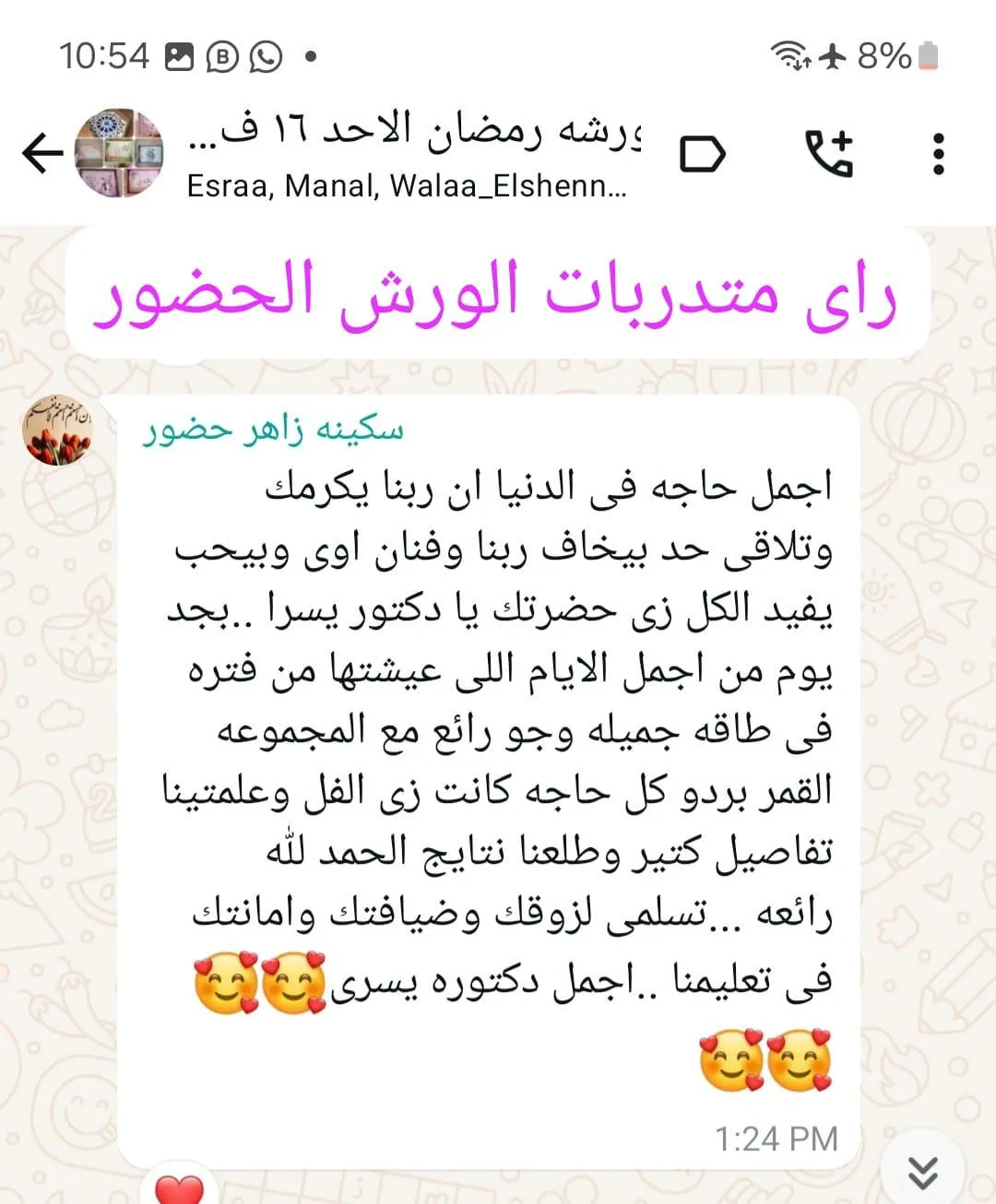Viewport: 996px width, 1204px height.
Task: Open the overflow menu
Action: click(938, 154)
